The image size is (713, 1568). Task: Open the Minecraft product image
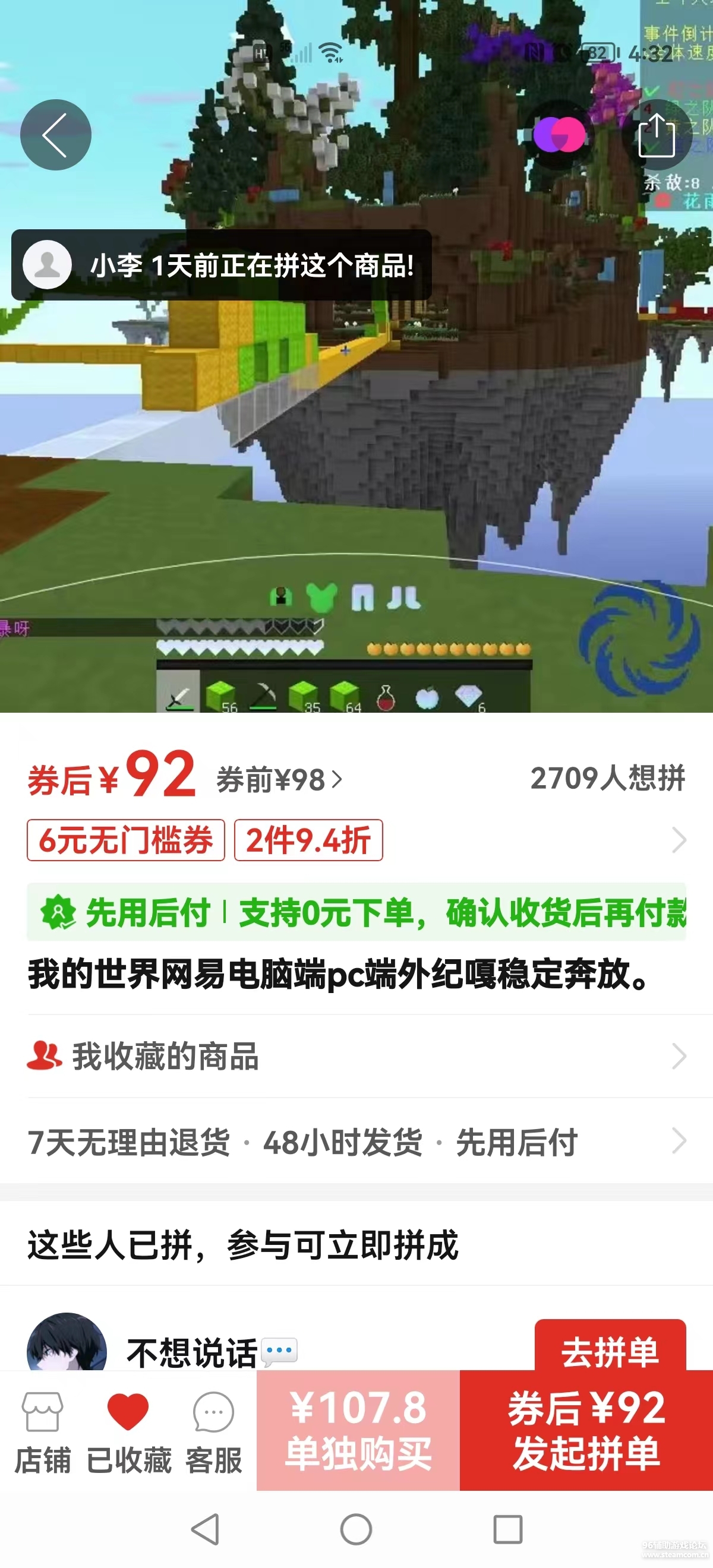pyautogui.click(x=356, y=457)
